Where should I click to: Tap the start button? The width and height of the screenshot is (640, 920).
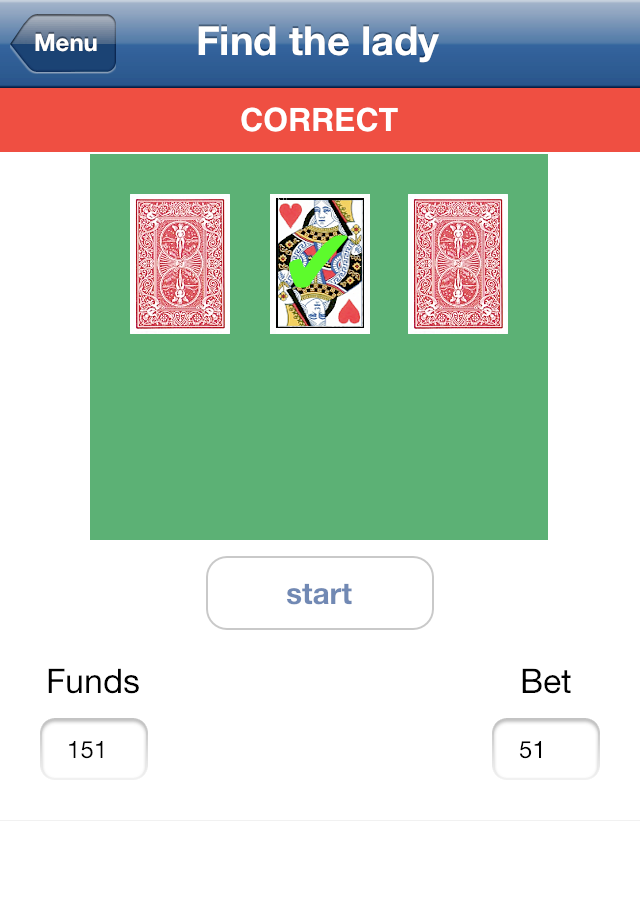tap(319, 593)
